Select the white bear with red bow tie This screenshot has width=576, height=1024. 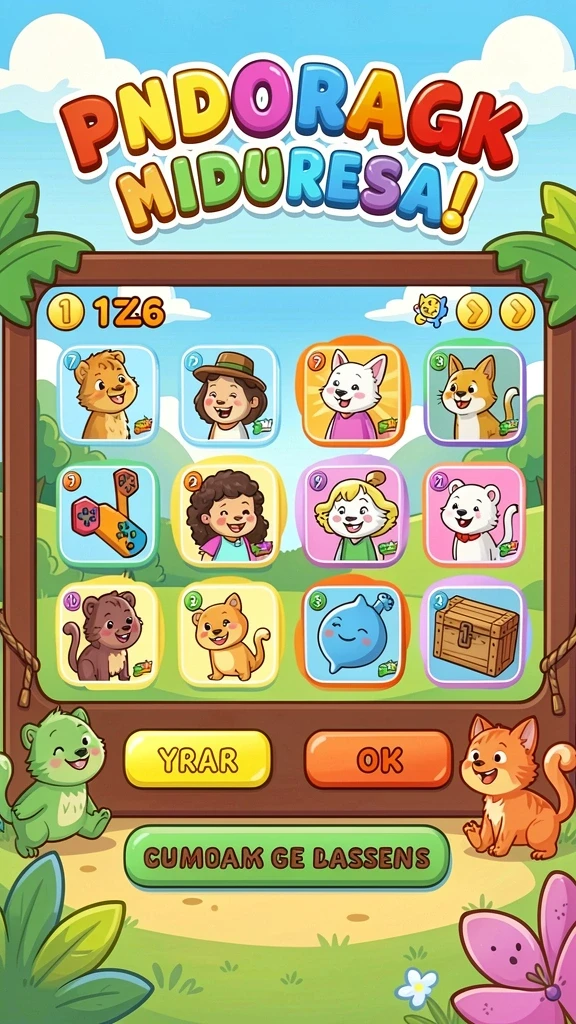point(475,515)
